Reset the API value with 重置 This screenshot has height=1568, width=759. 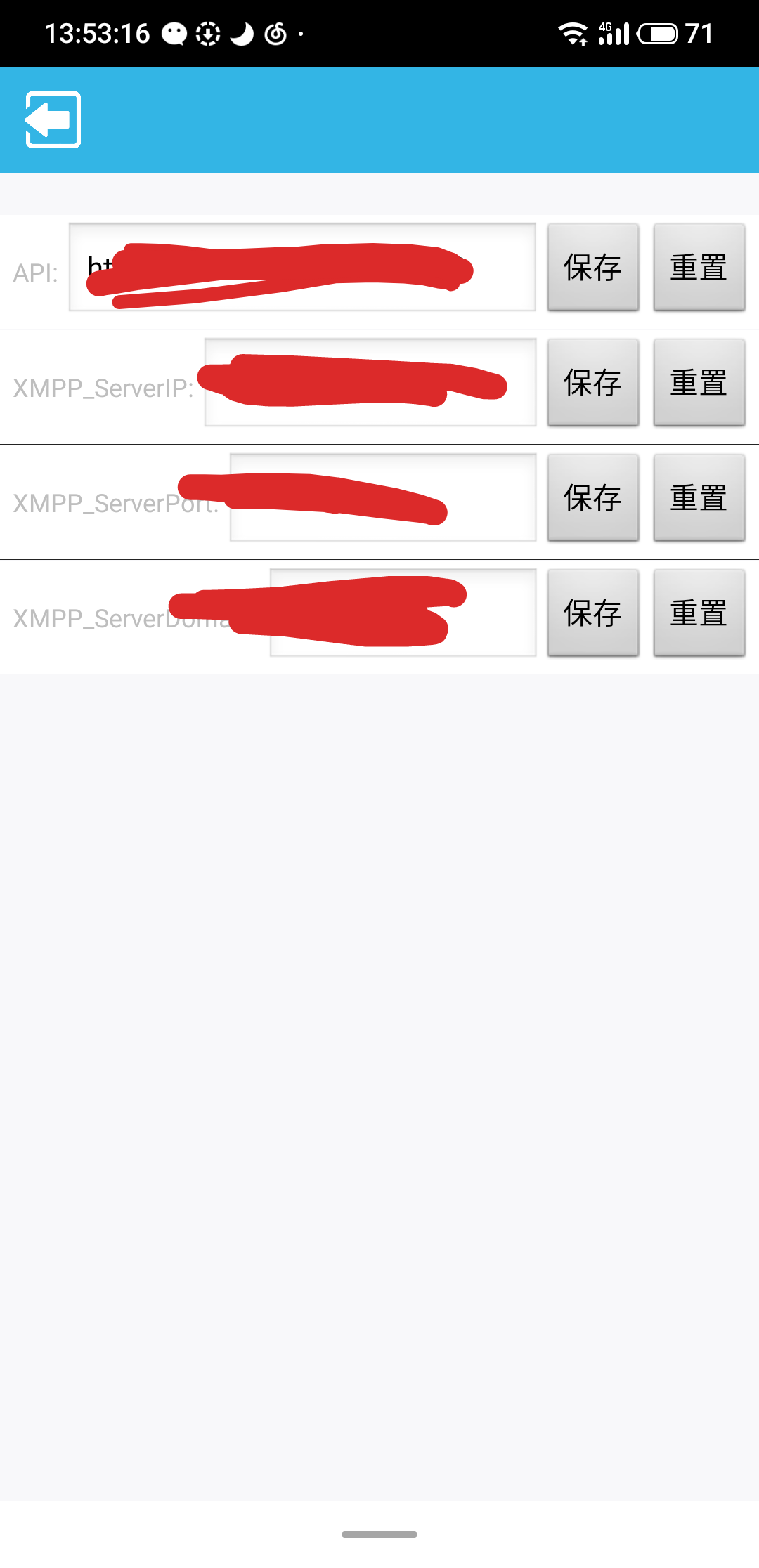point(699,267)
